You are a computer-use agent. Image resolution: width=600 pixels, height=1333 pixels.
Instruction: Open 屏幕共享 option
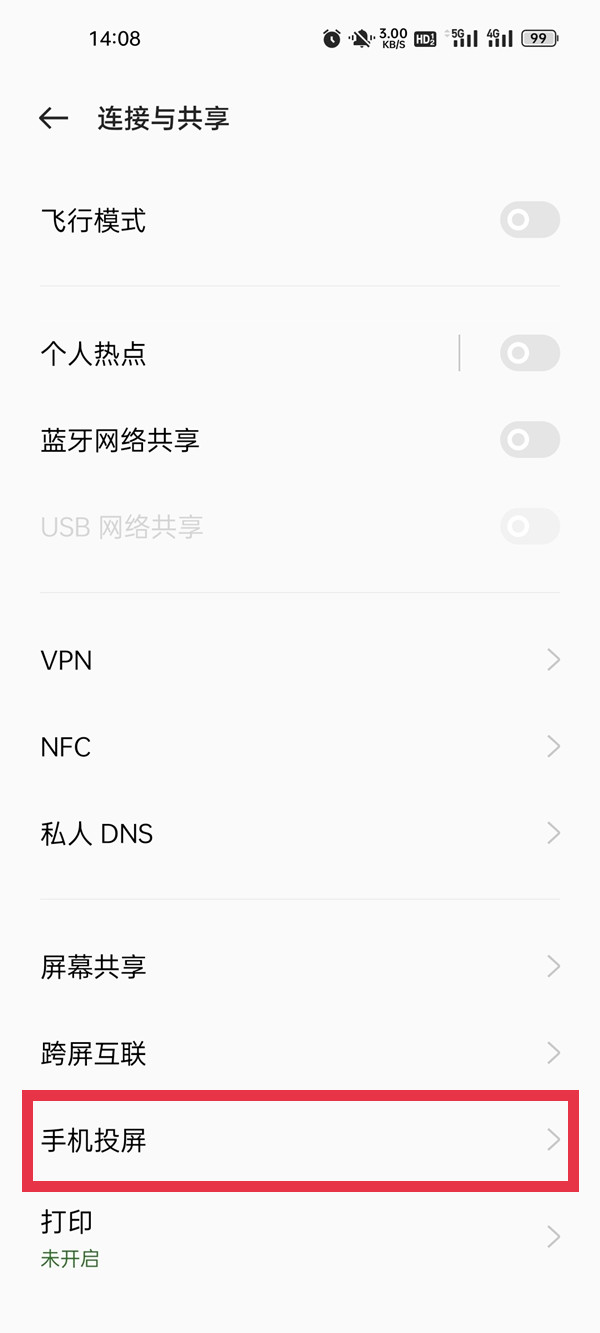click(300, 967)
